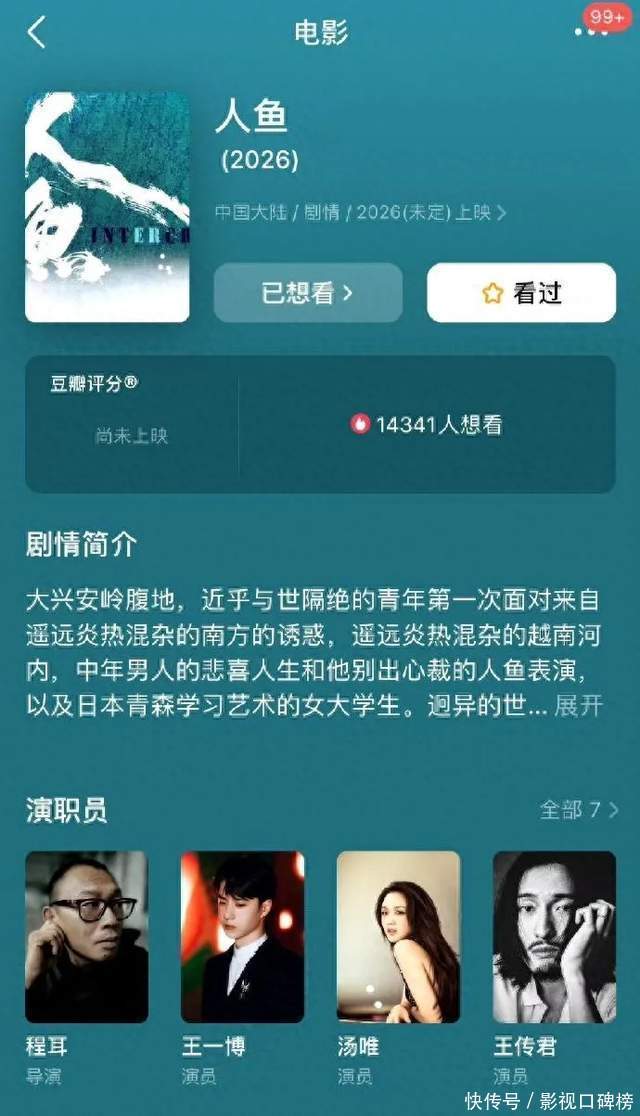
Task: View all 7 cast and crew
Action: [578, 810]
